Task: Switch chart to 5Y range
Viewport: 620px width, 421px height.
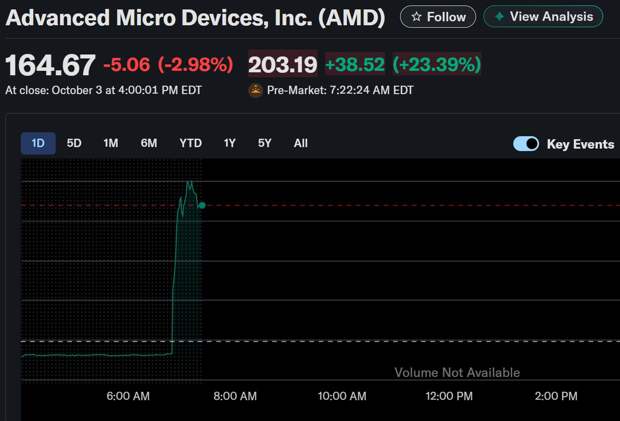Action: tap(264, 143)
